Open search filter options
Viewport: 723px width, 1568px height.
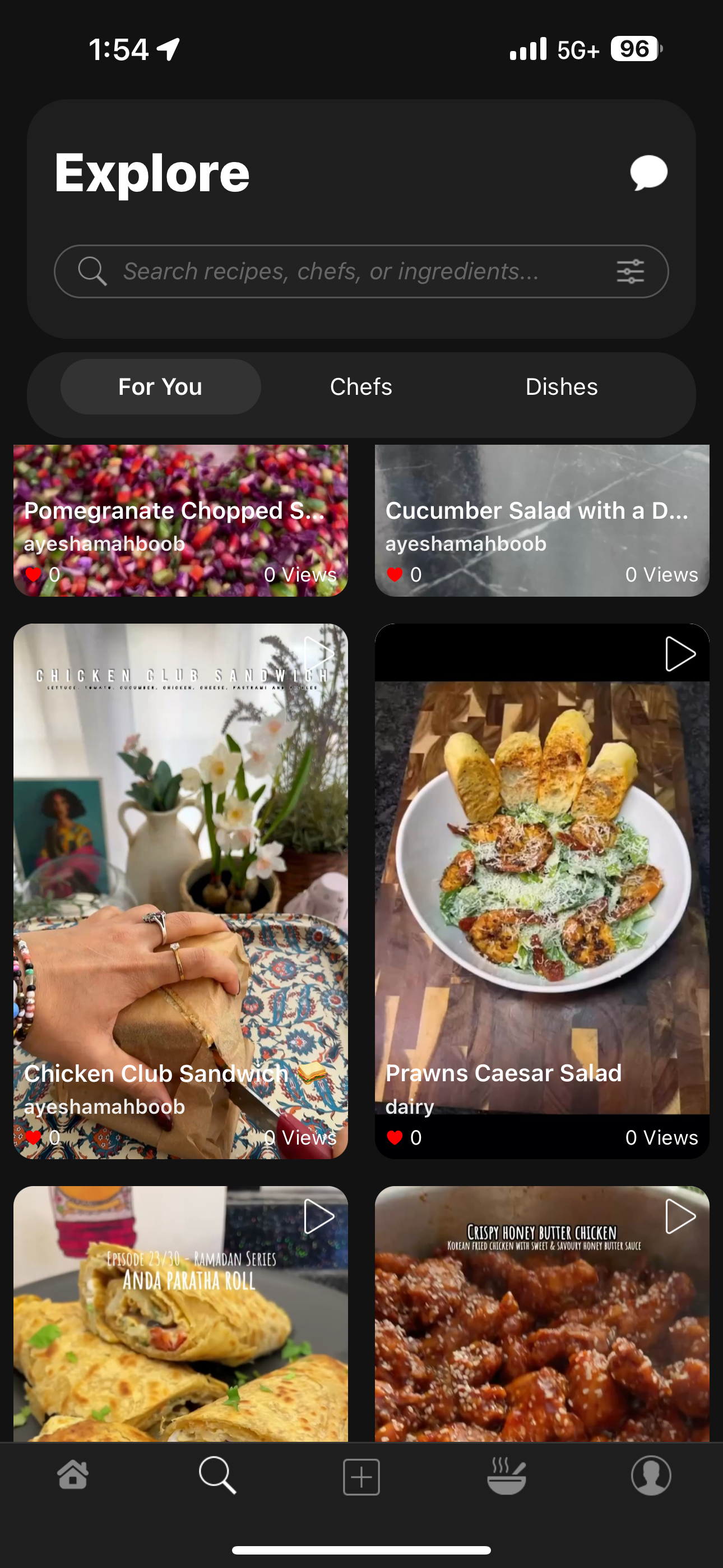tap(630, 271)
